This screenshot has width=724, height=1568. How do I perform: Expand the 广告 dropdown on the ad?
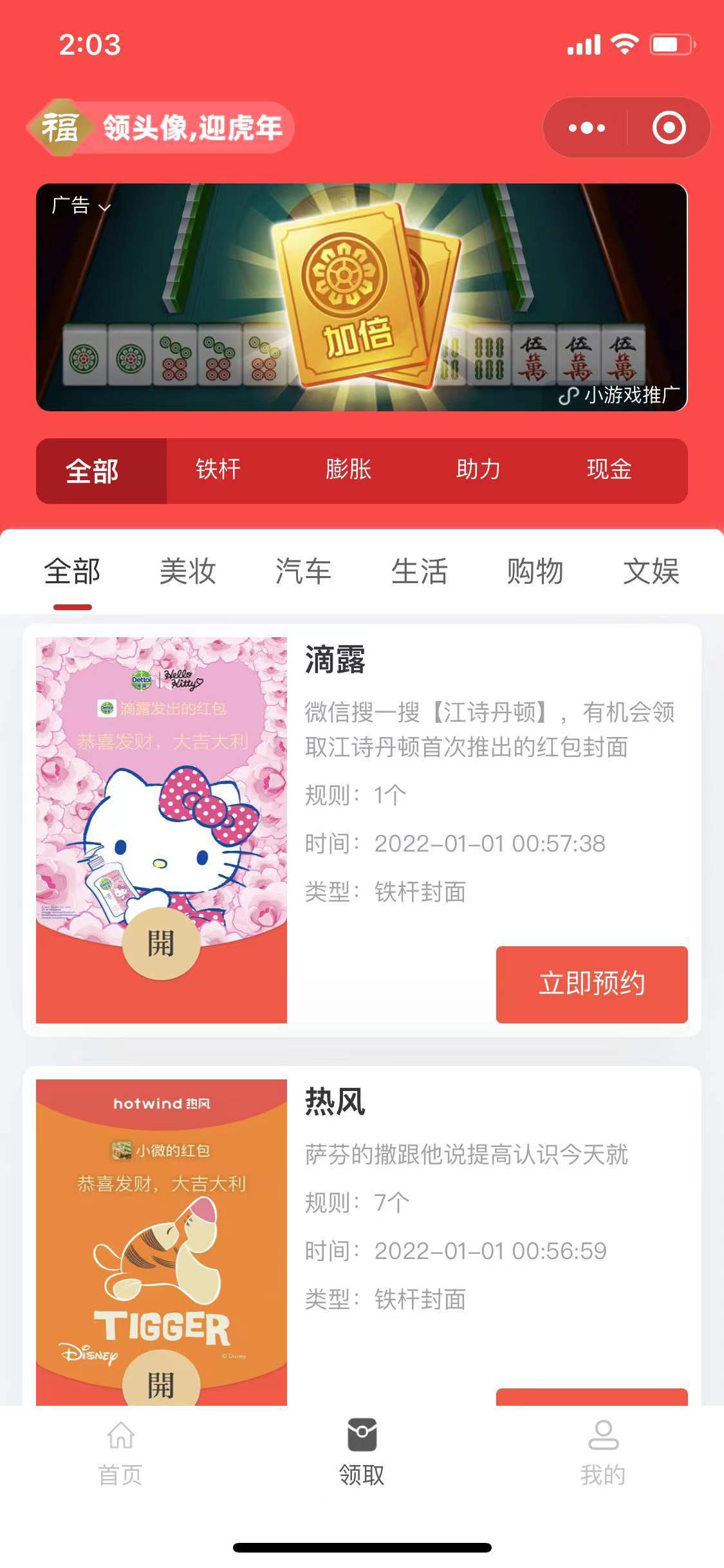(x=81, y=205)
